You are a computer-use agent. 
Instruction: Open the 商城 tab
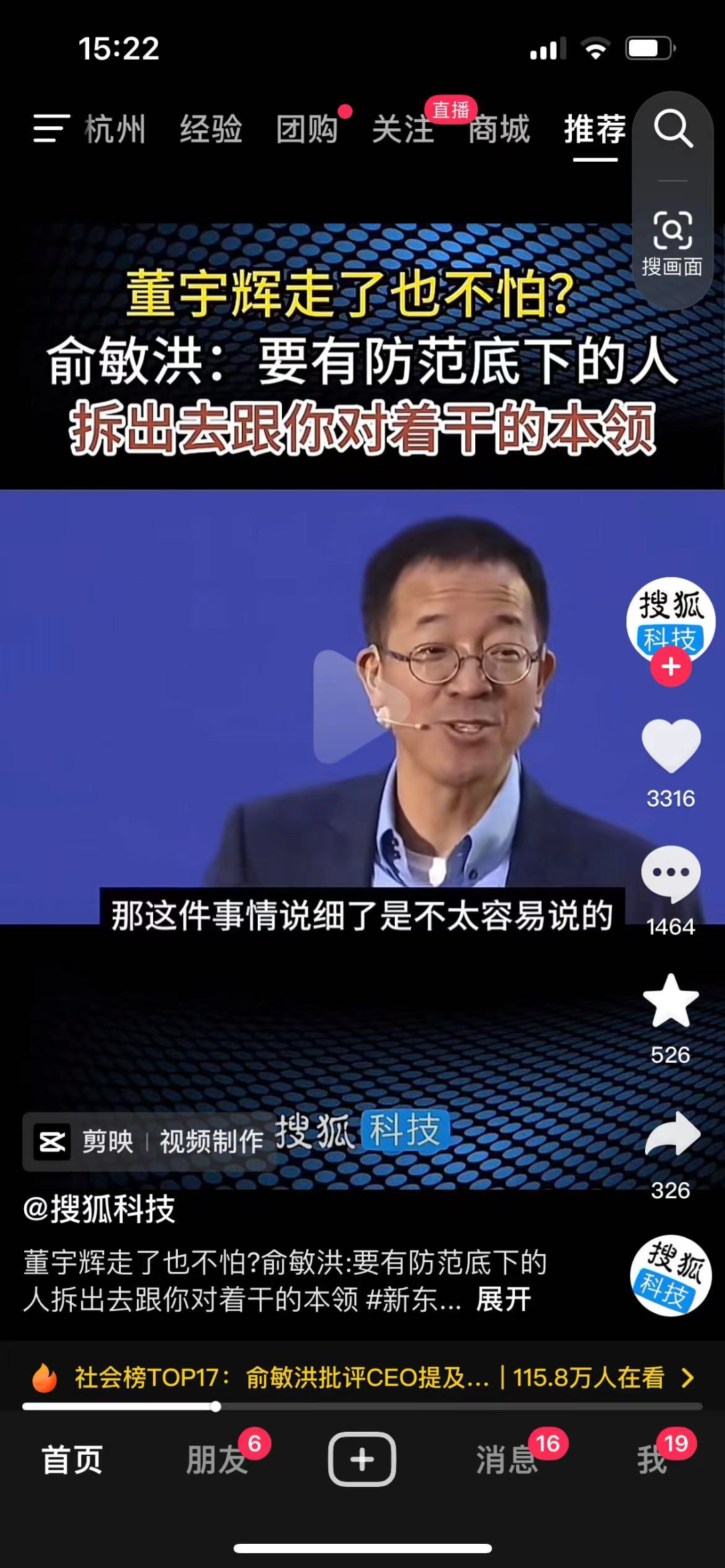(x=499, y=129)
